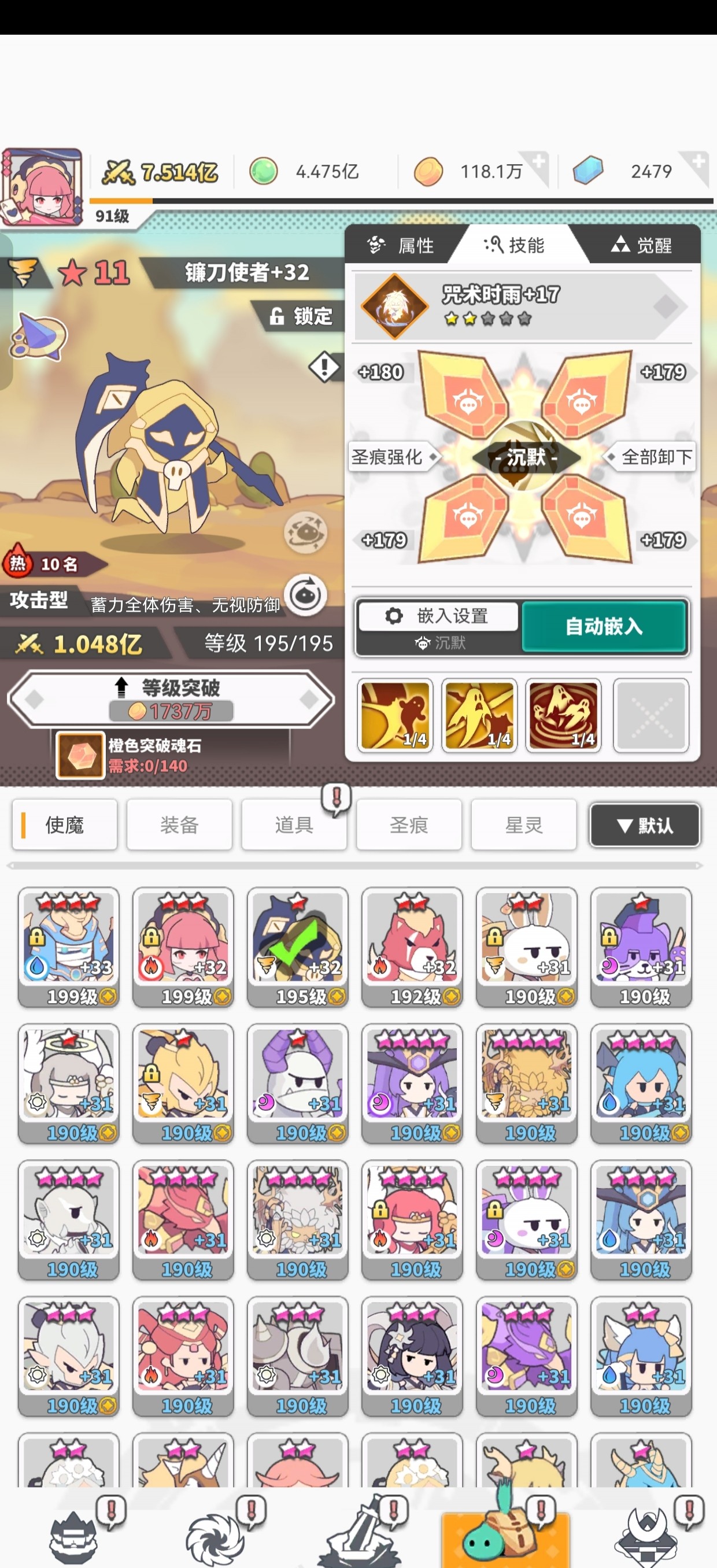Switch to the 星灵 tab
The image size is (717, 1568).
coord(523,825)
